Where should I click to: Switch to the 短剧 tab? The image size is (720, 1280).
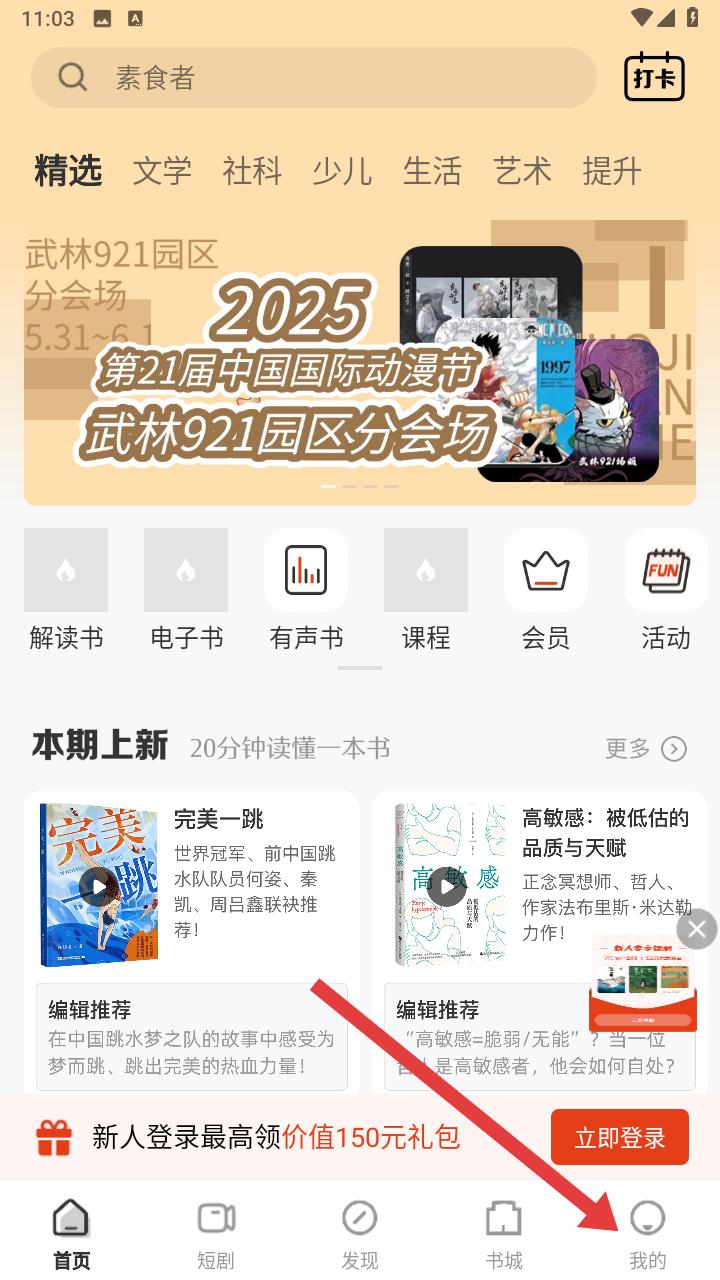(x=216, y=1235)
